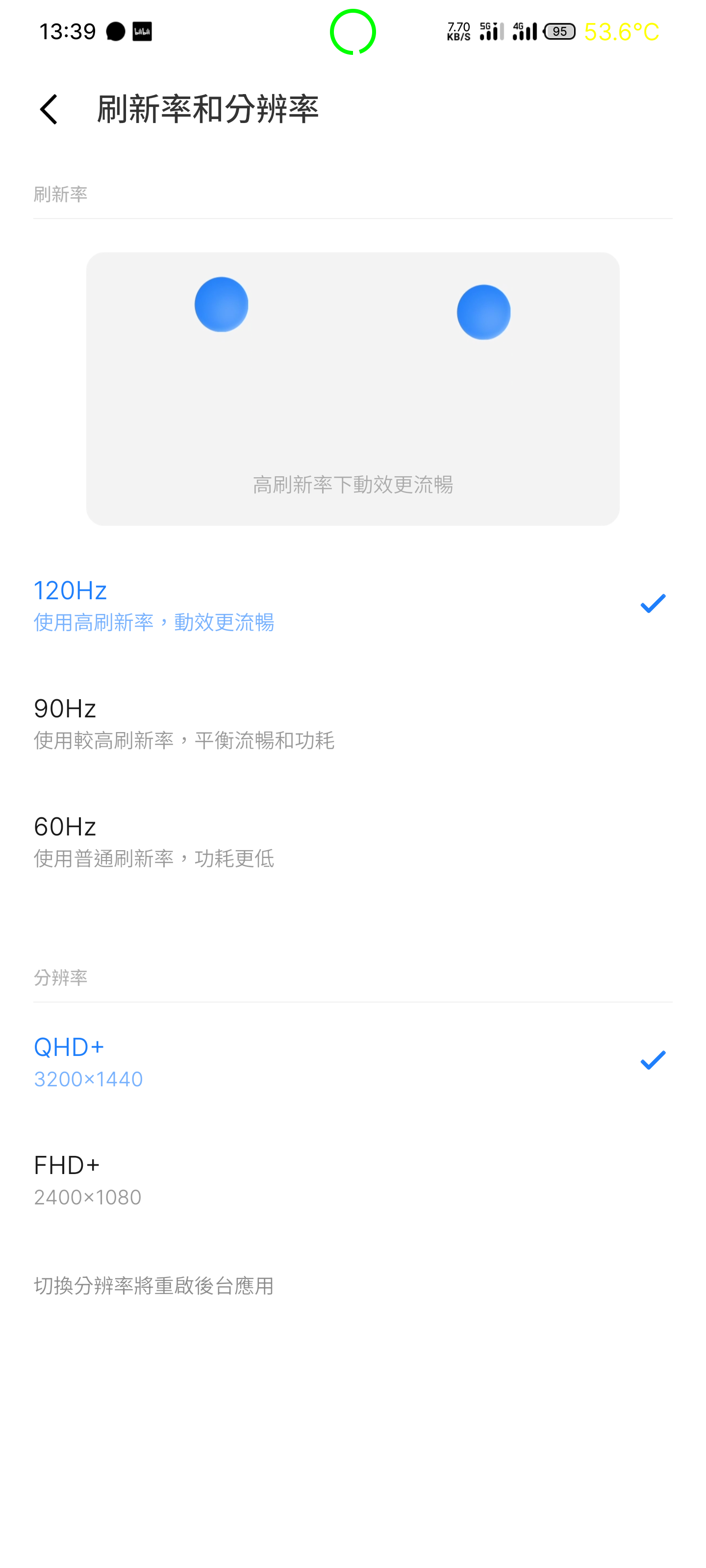This screenshot has width=706, height=1568.
Task: Go back from 刷新率和分辨率 page
Action: 49,110
